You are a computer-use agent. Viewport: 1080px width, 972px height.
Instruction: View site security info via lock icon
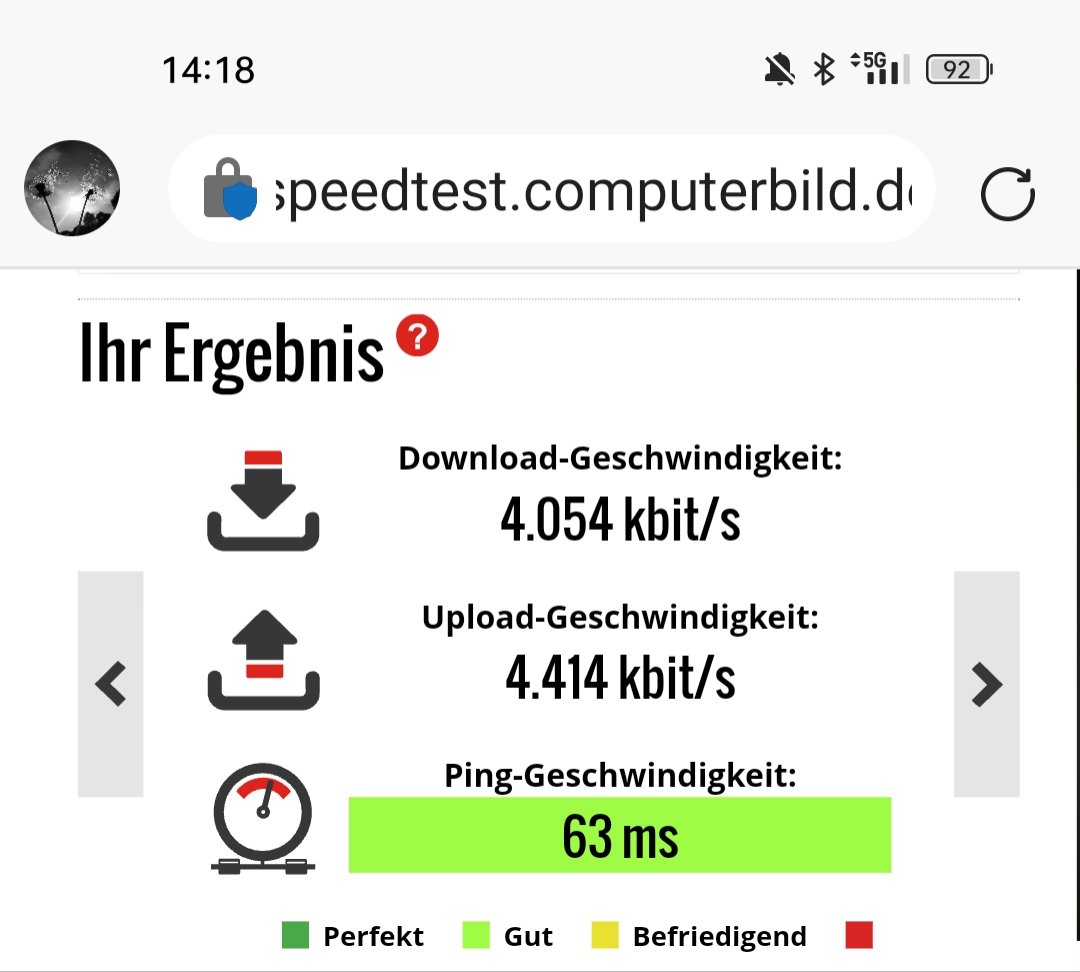pyautogui.click(x=230, y=190)
